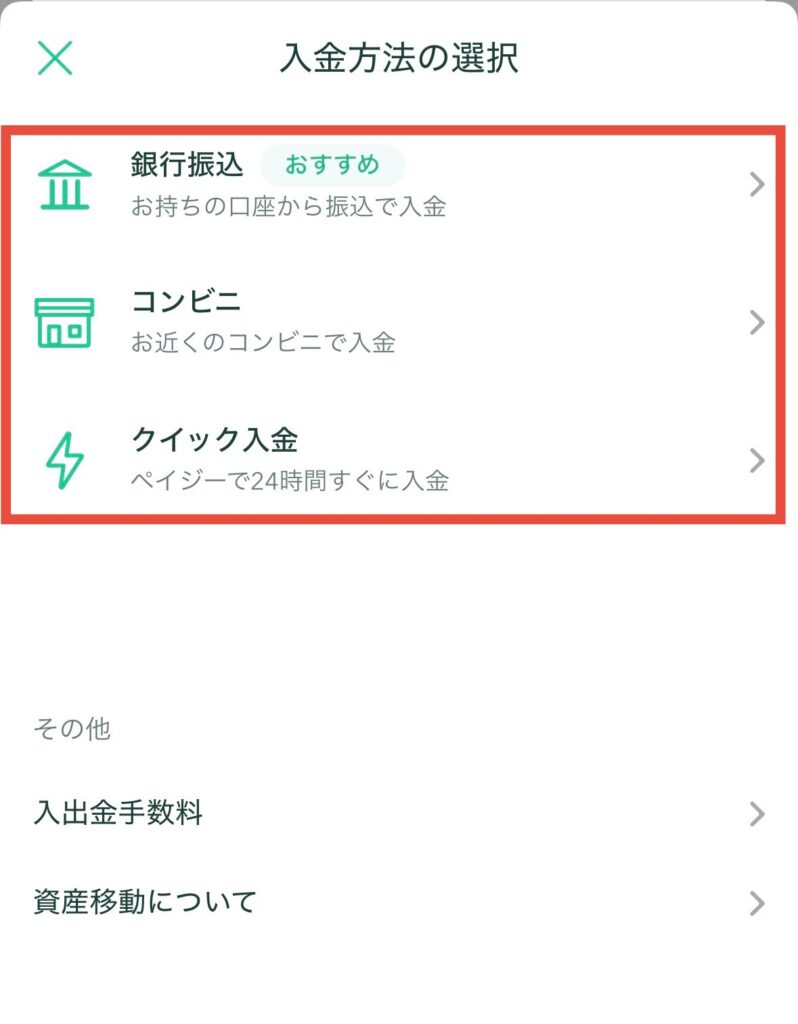Open 資産移動について info
Image resolution: width=798 pixels, height=1024 pixels.
[398, 903]
